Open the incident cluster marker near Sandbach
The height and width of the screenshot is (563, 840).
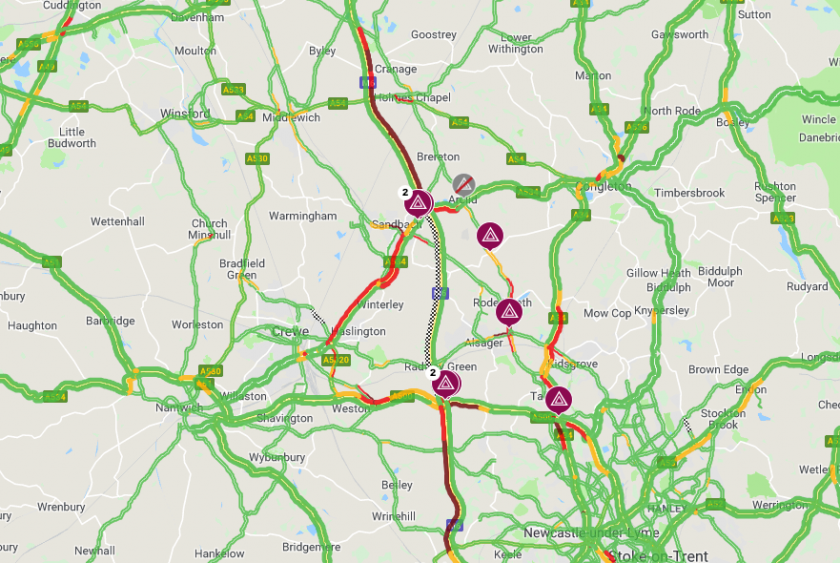pos(418,203)
